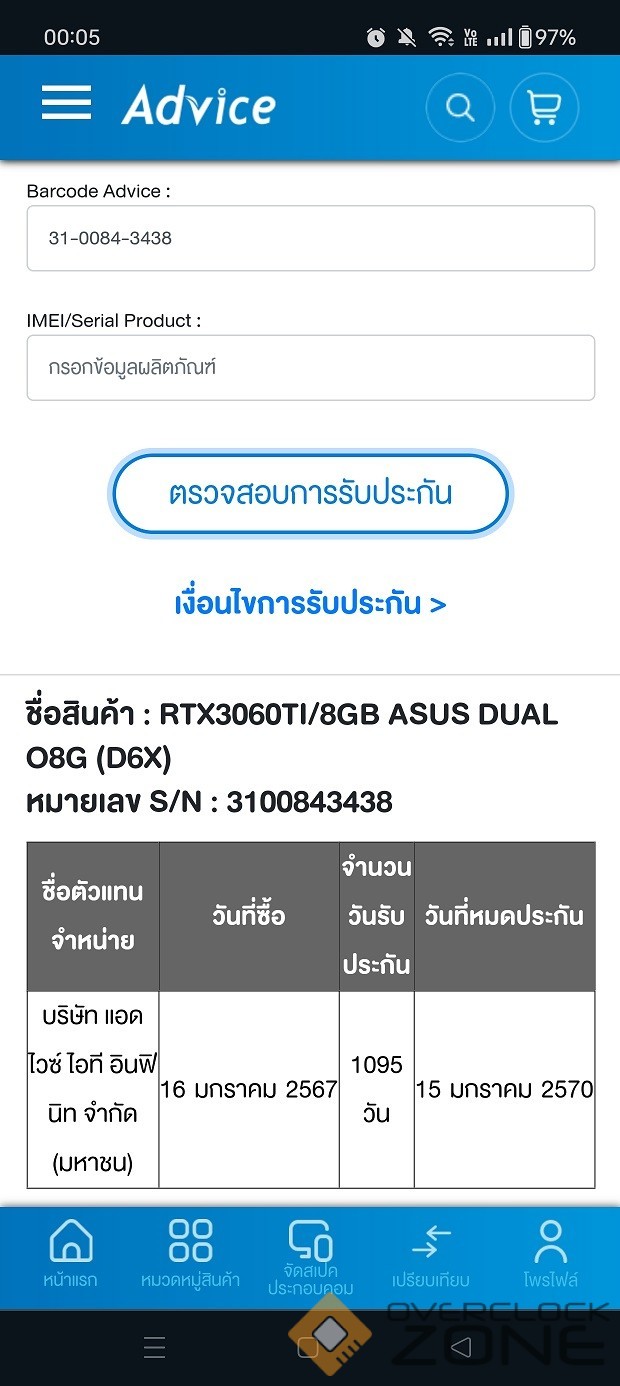Tap the Advice logo

pos(198,106)
